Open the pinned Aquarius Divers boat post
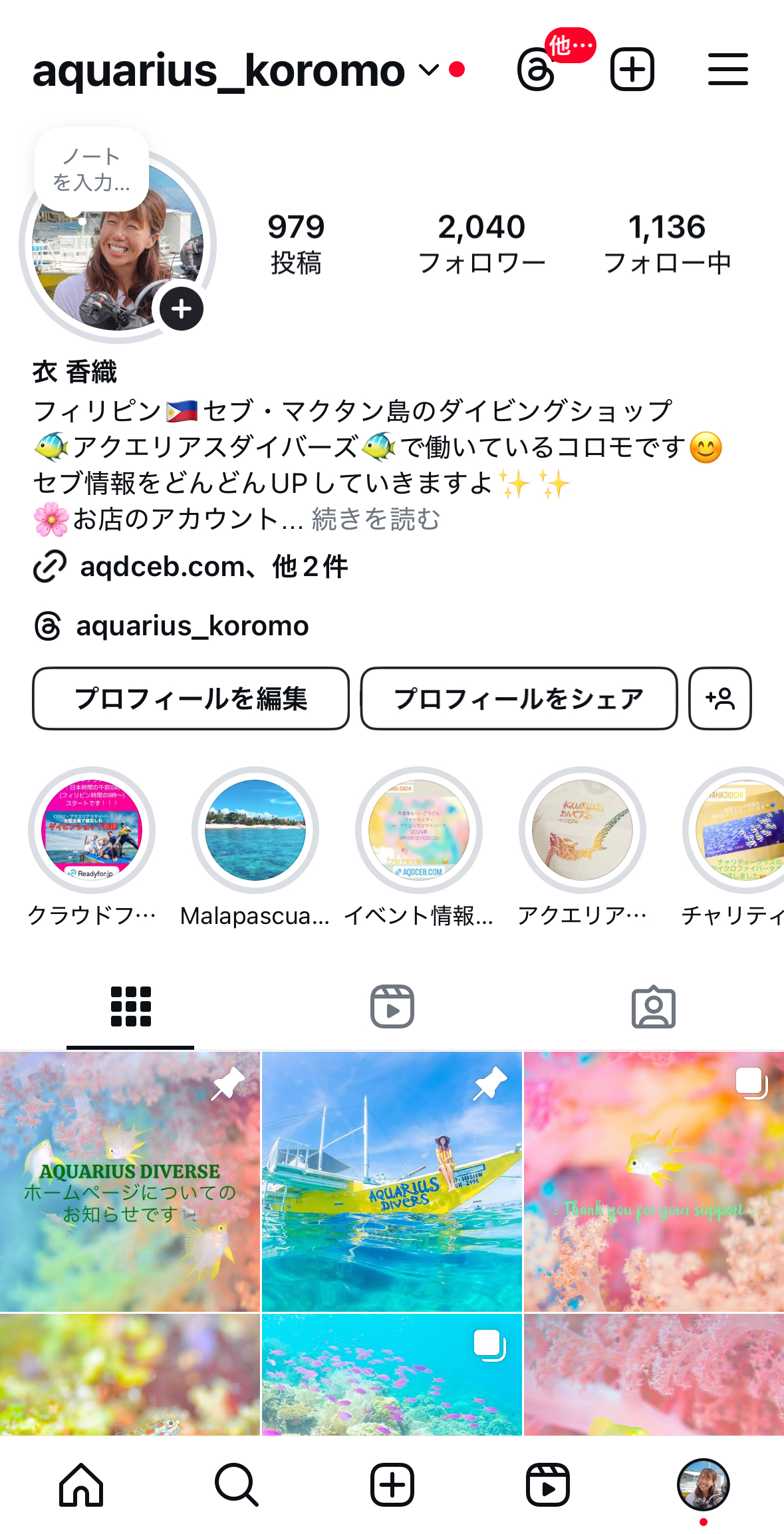The image size is (784, 1534). click(x=392, y=1181)
